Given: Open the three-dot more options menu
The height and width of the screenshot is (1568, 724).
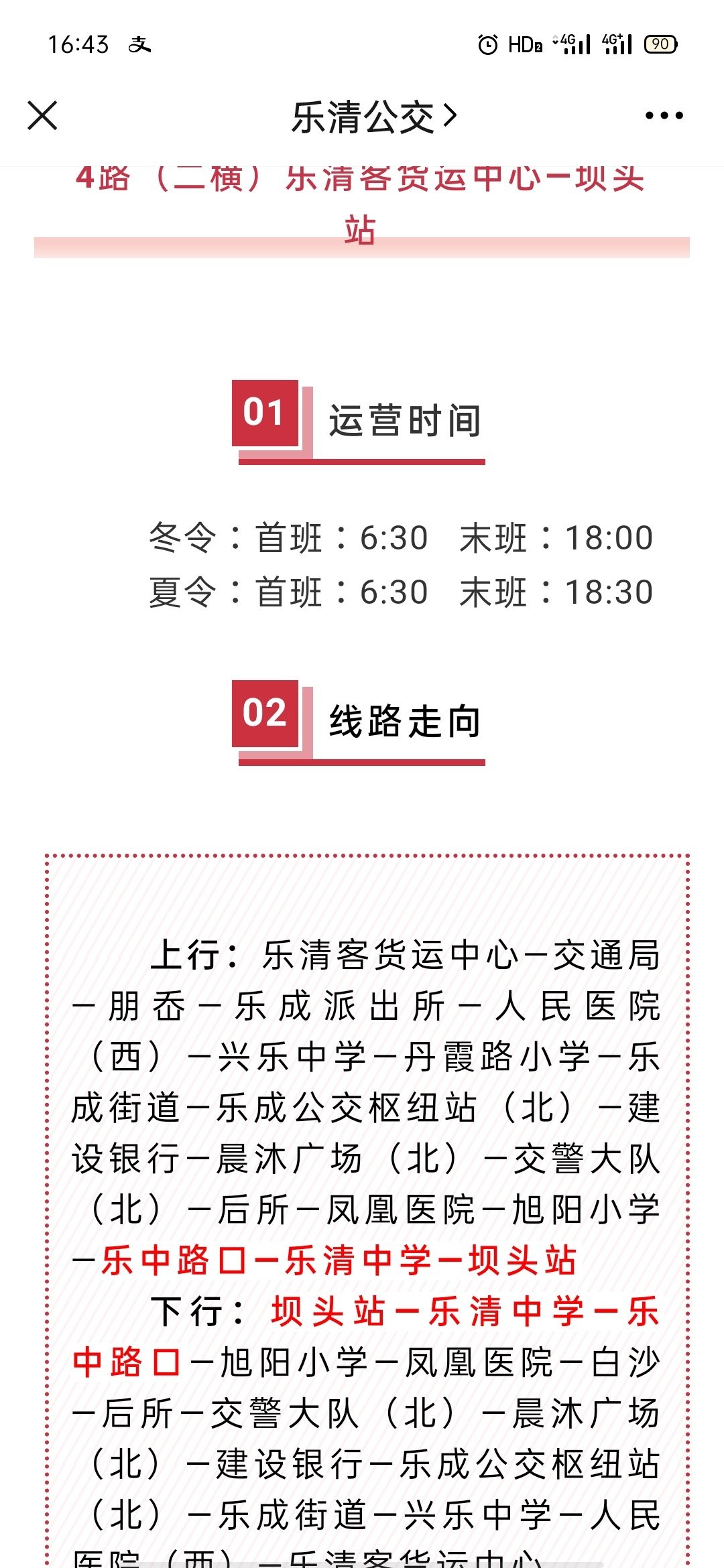Looking at the screenshot, I should pyautogui.click(x=664, y=116).
